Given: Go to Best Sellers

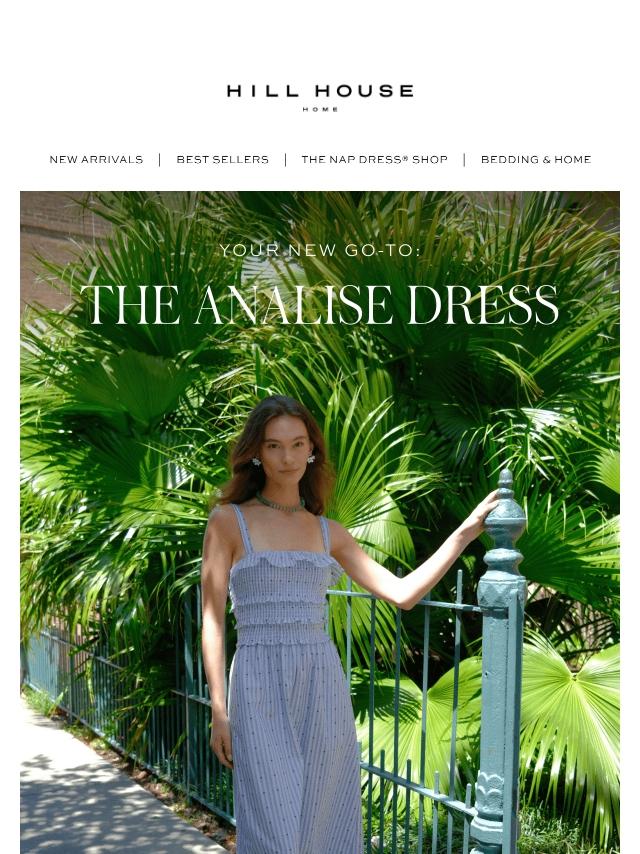Looking at the screenshot, I should click(222, 160).
